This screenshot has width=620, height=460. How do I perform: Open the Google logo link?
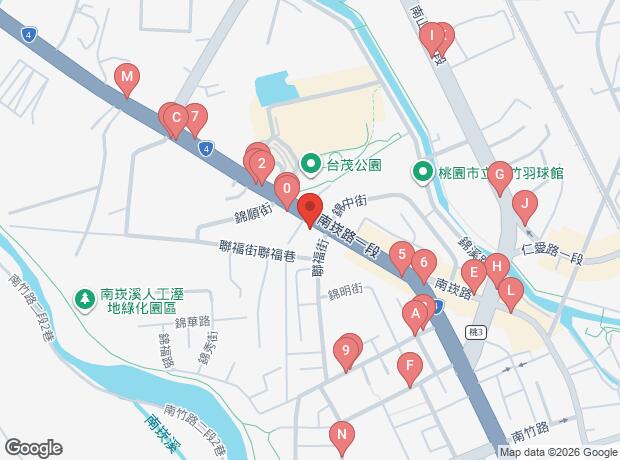tap(33, 447)
